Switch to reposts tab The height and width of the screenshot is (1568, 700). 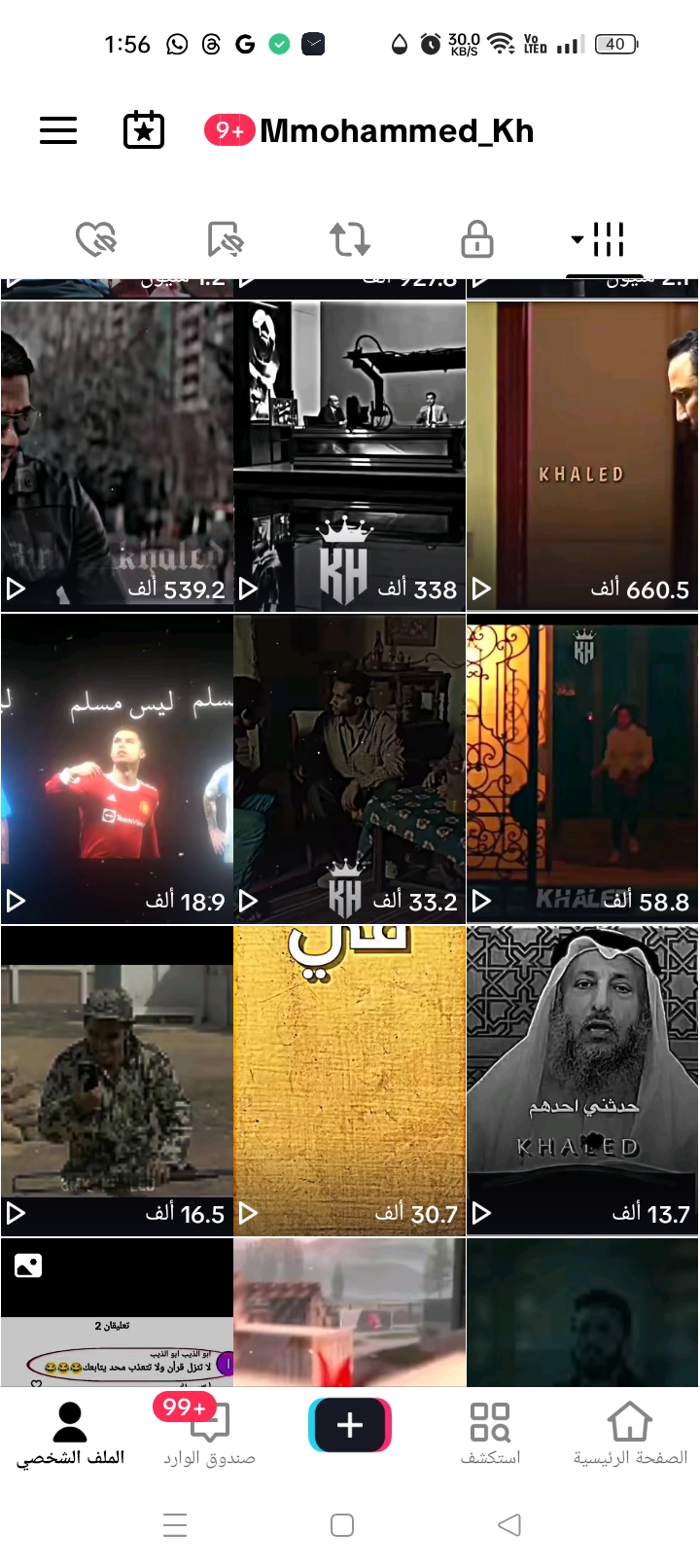pyautogui.click(x=350, y=238)
